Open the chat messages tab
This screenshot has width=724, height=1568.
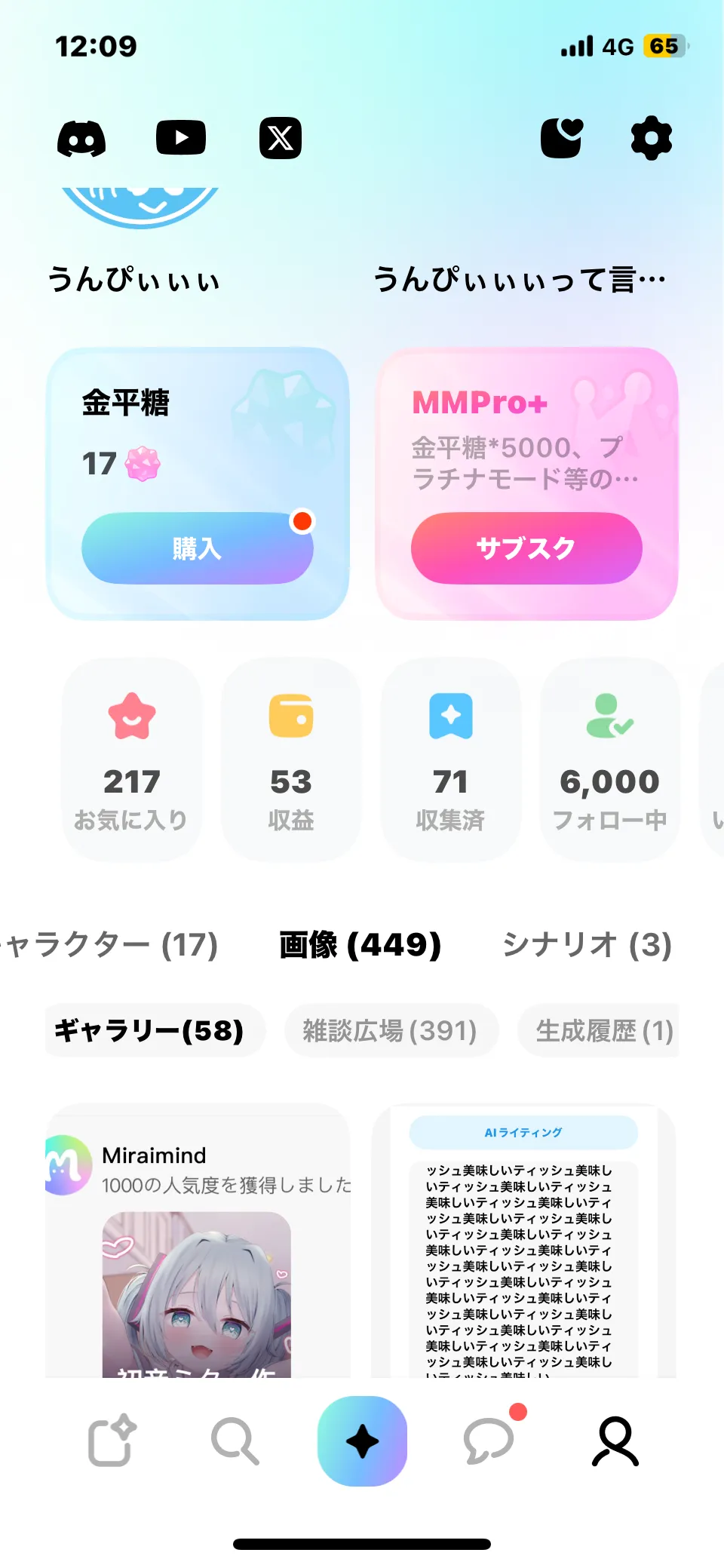[489, 1441]
